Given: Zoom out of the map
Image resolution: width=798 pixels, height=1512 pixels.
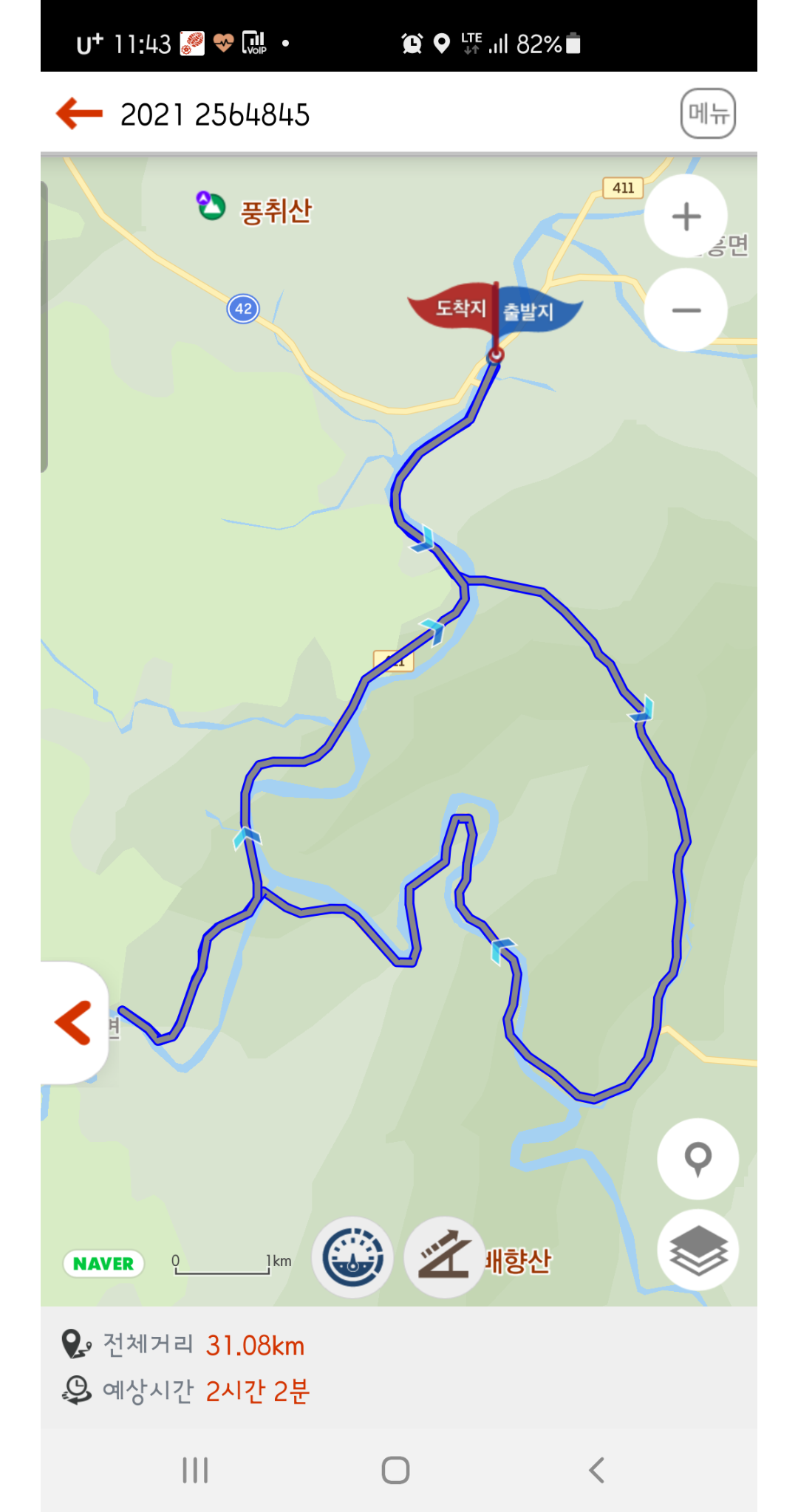Looking at the screenshot, I should tap(686, 310).
